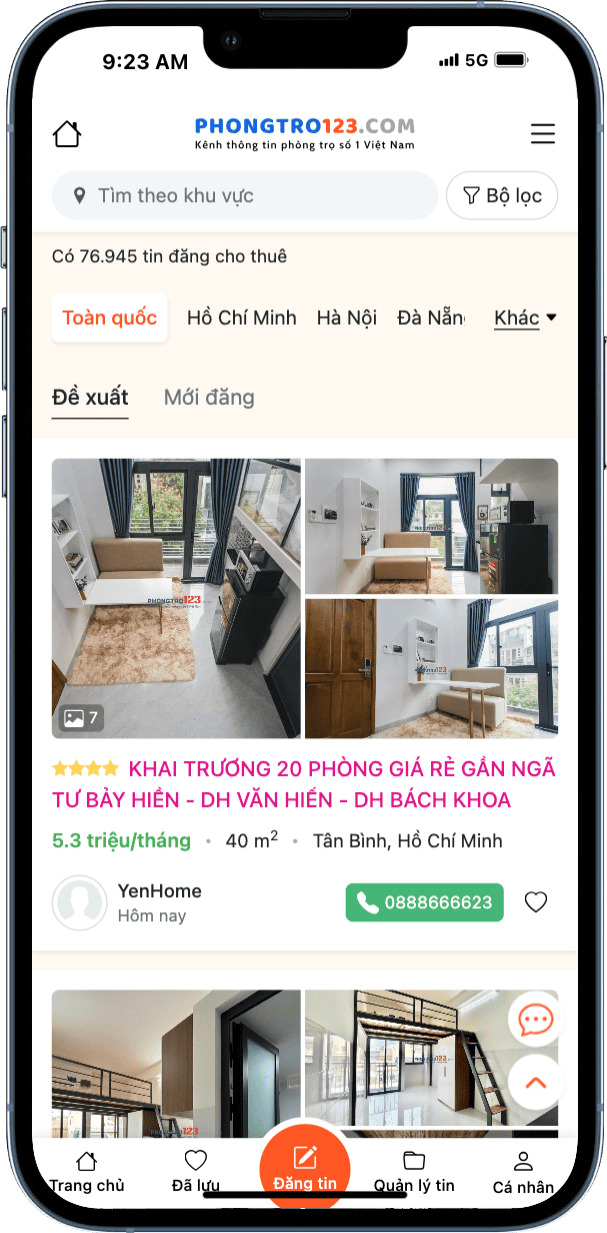Filter listings by Hồ Chí Minh
The width and height of the screenshot is (607, 1233).
coord(242,318)
